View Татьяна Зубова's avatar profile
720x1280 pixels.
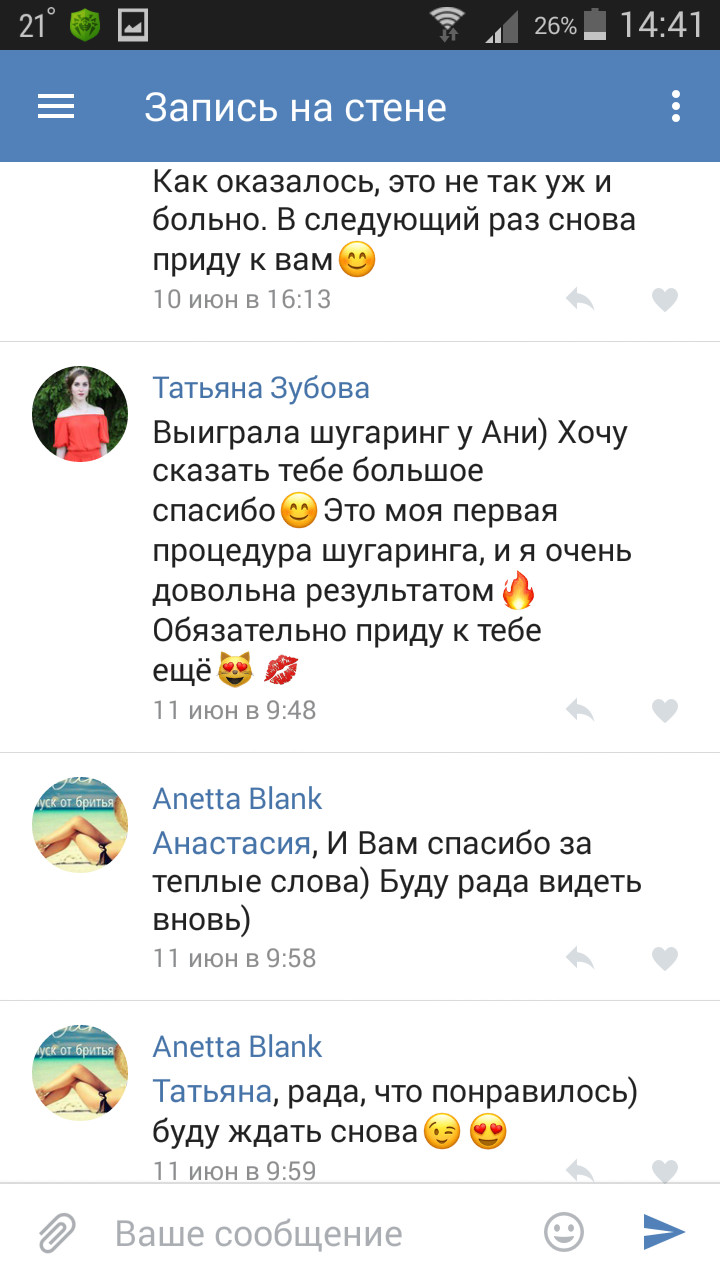click(x=80, y=413)
